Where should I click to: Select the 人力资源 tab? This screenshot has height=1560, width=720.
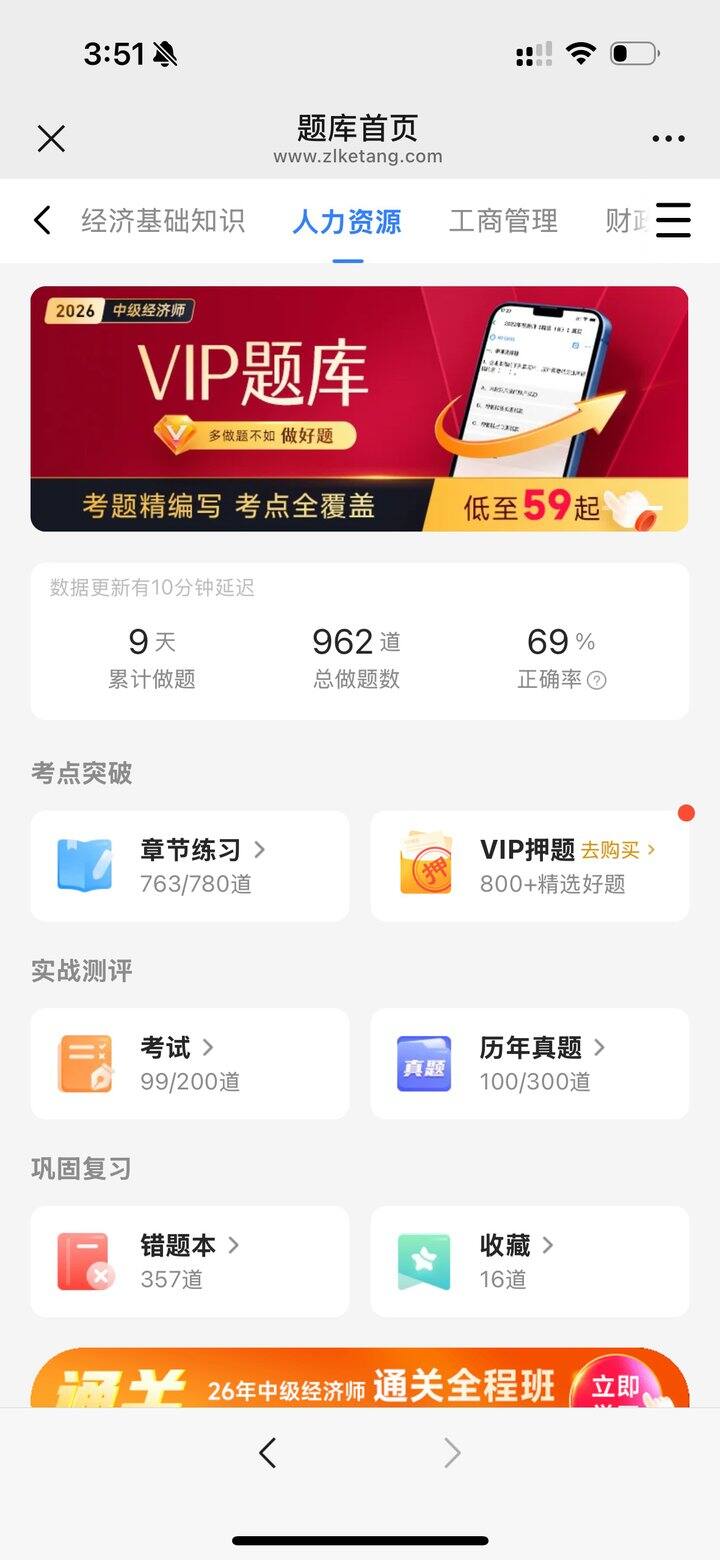point(347,221)
